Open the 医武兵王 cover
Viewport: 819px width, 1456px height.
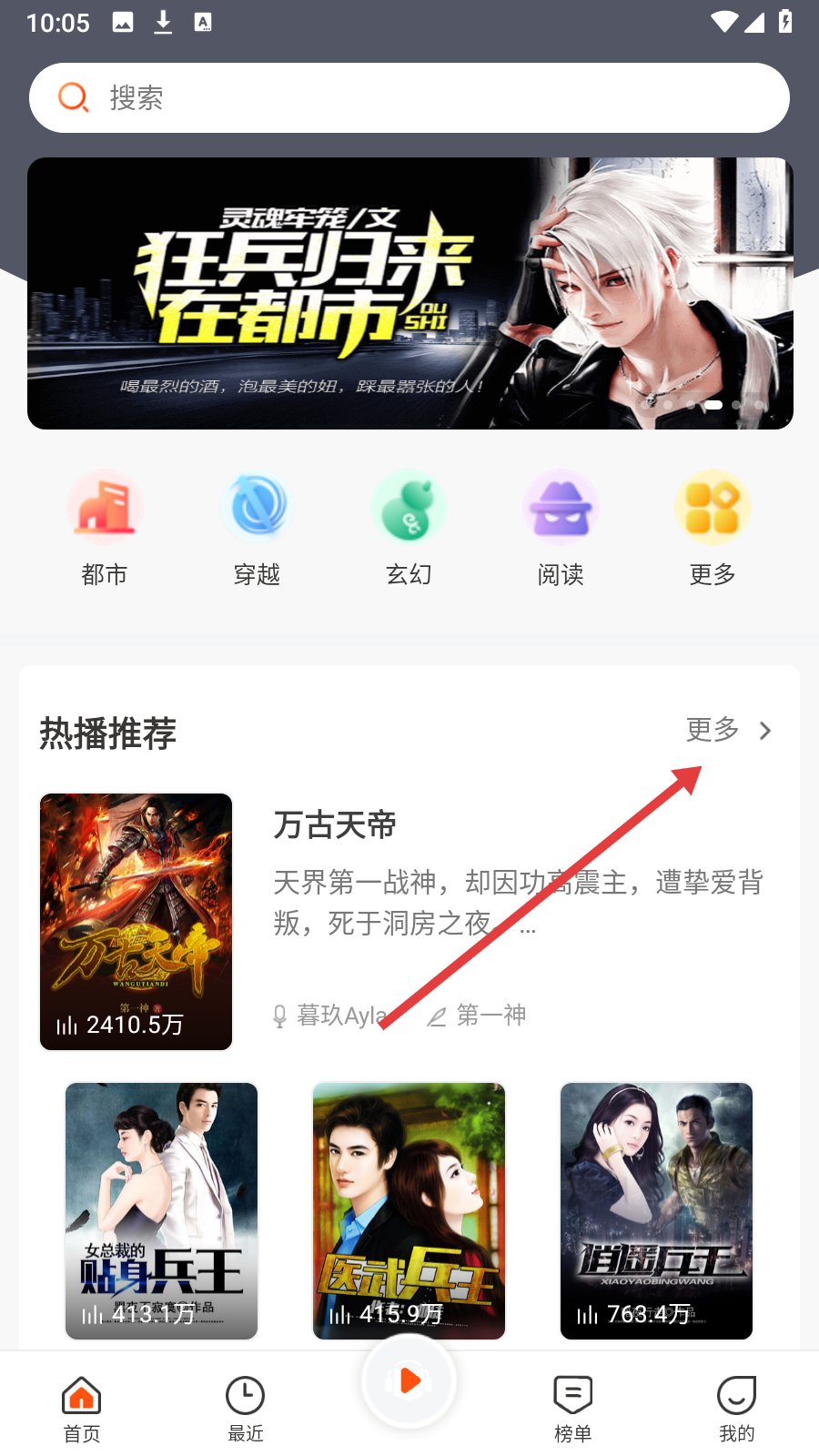pos(409,1210)
